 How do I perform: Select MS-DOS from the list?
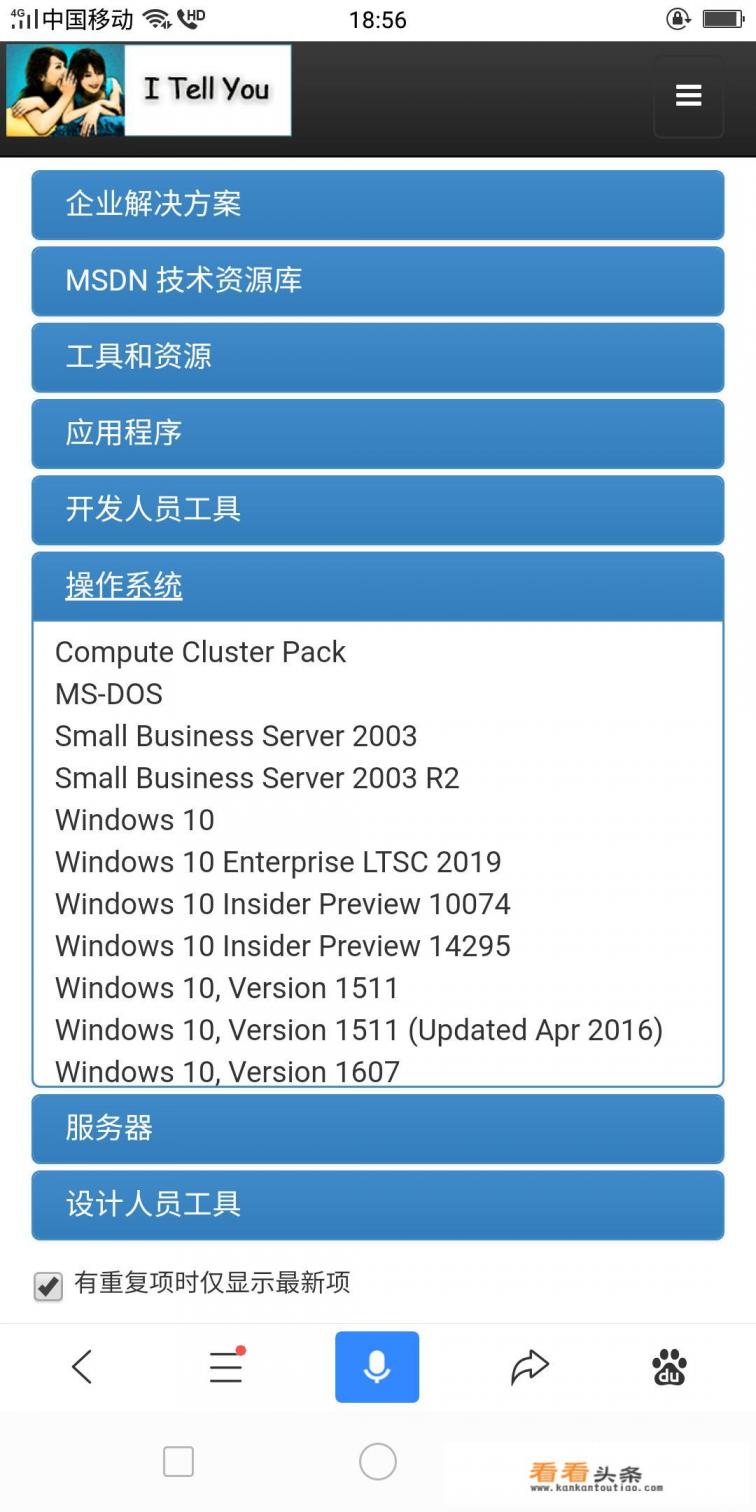pyautogui.click(x=109, y=693)
